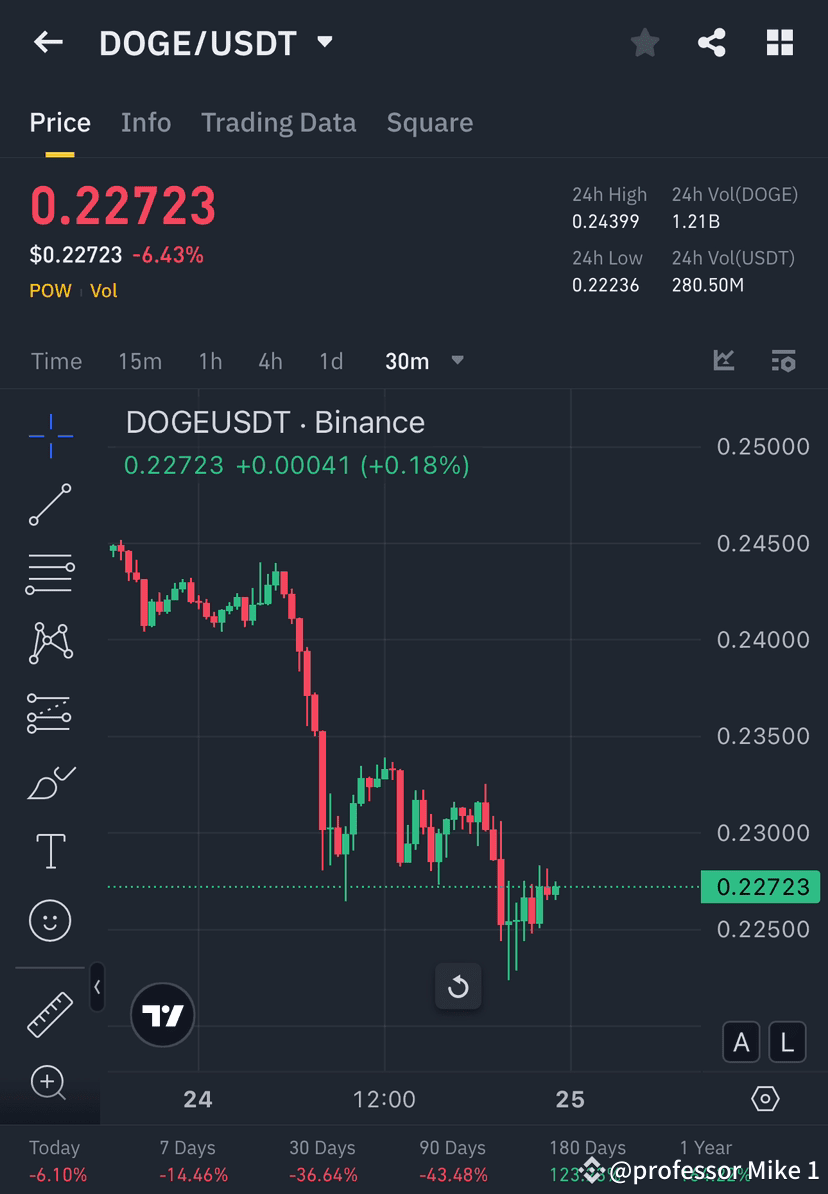
Task: Select the XABCD pattern tool
Action: coord(50,643)
